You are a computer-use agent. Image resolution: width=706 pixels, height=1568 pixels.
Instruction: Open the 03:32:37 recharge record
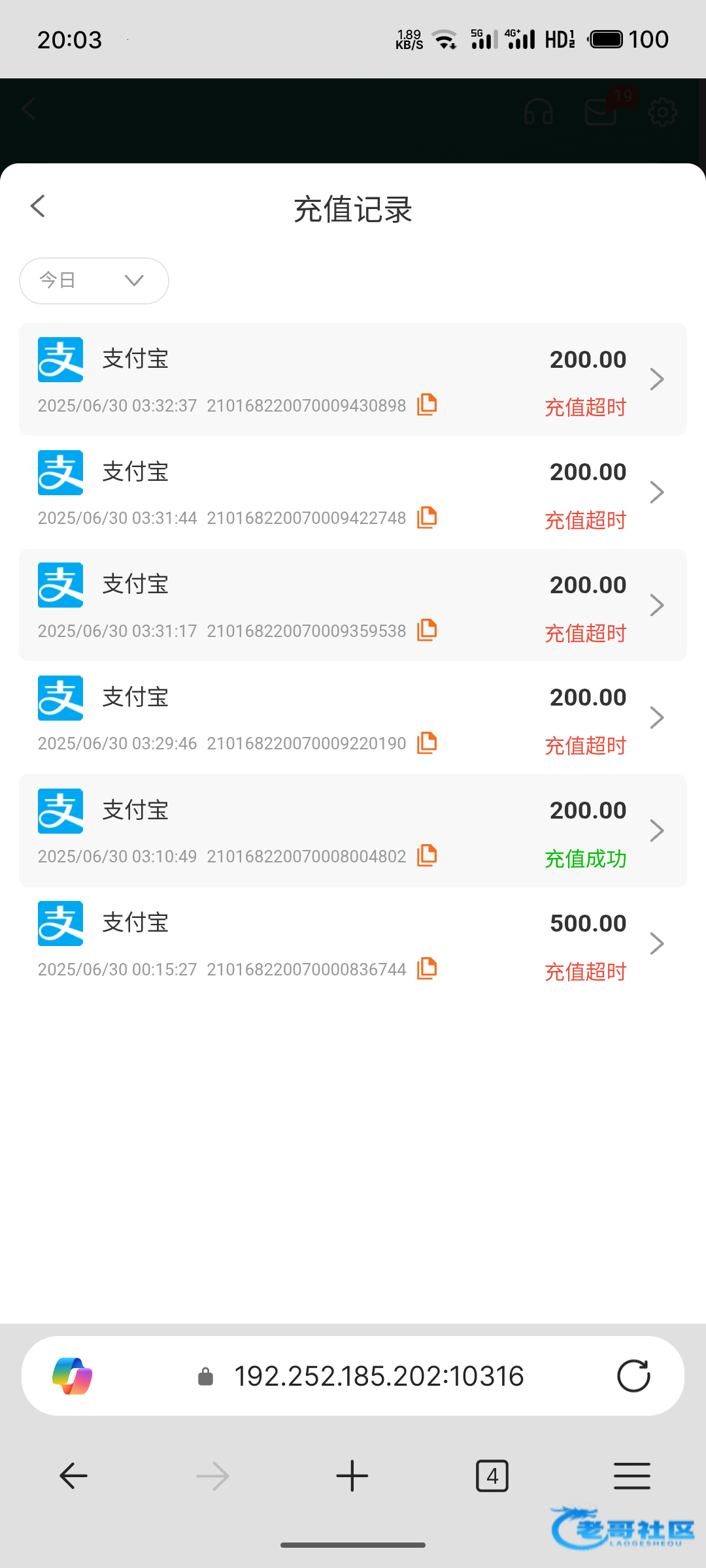point(353,380)
